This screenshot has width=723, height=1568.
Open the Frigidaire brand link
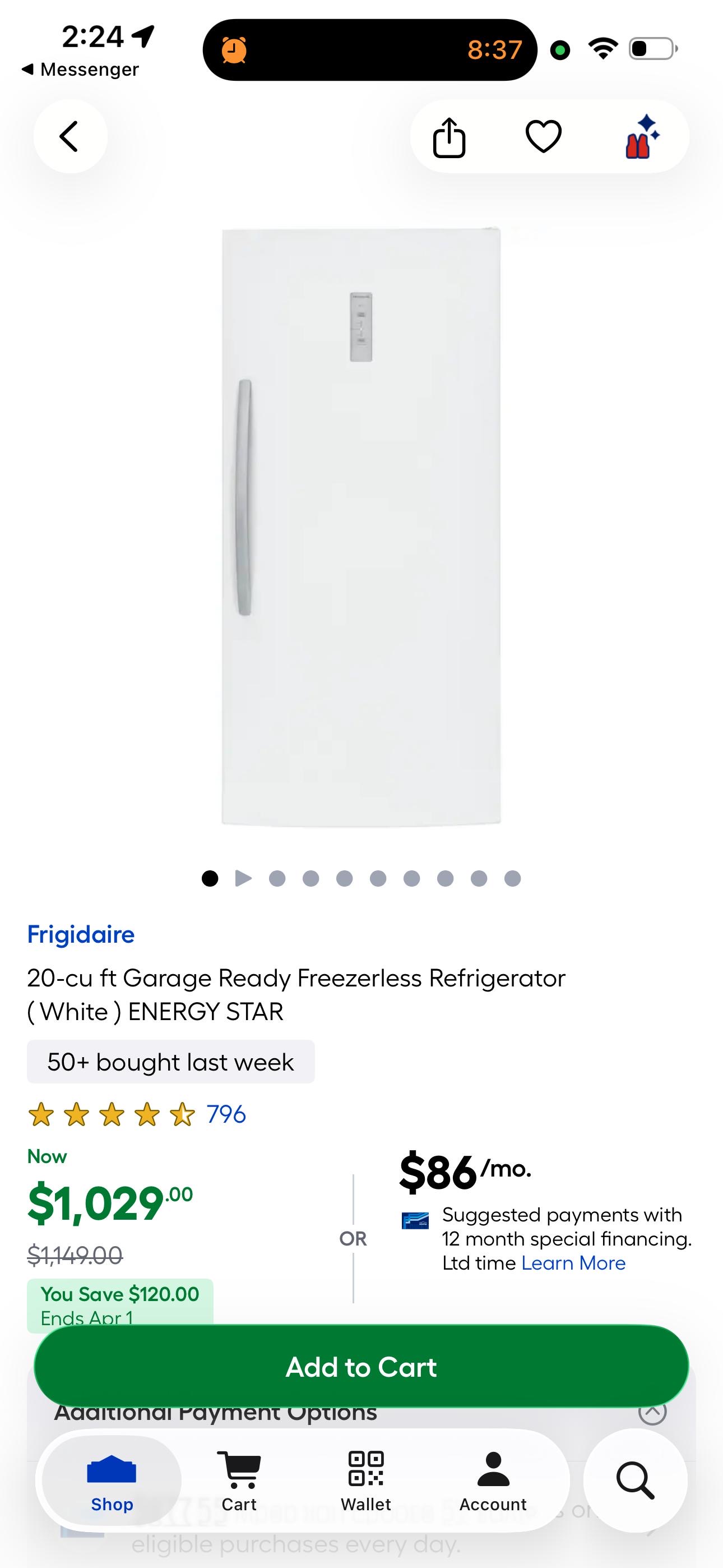click(x=81, y=934)
